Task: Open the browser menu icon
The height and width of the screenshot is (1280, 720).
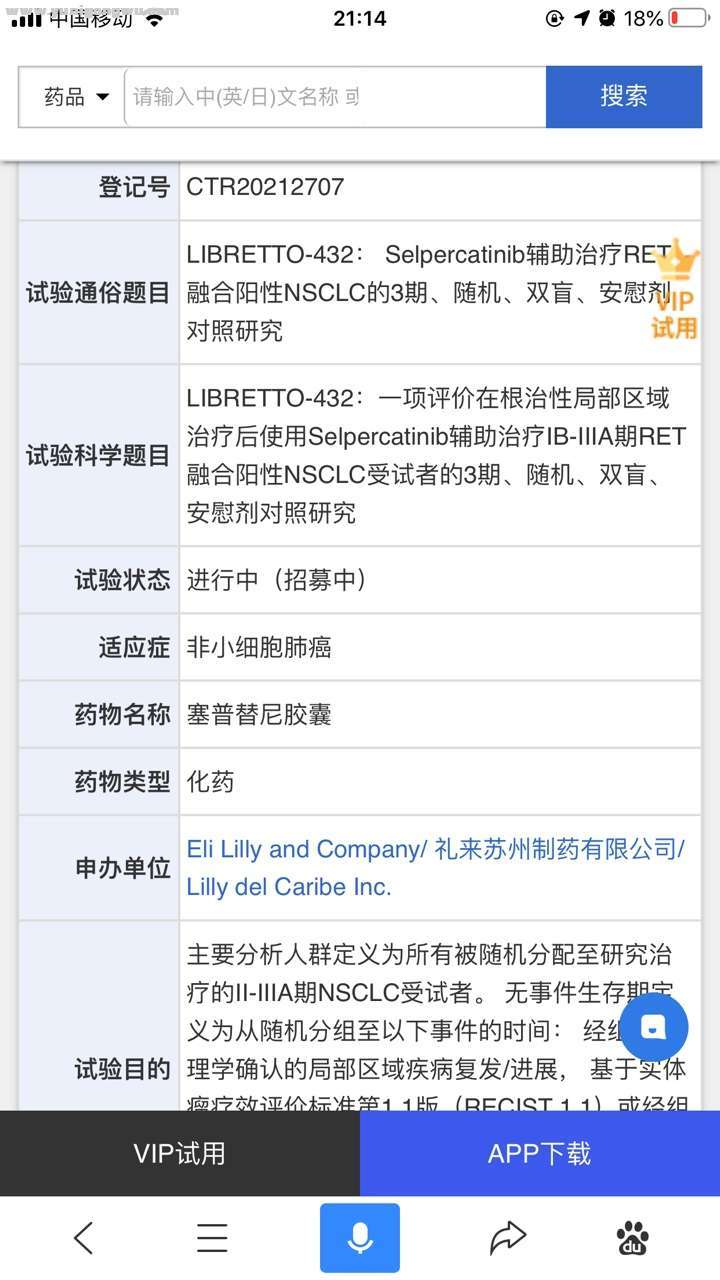Action: (x=212, y=1238)
